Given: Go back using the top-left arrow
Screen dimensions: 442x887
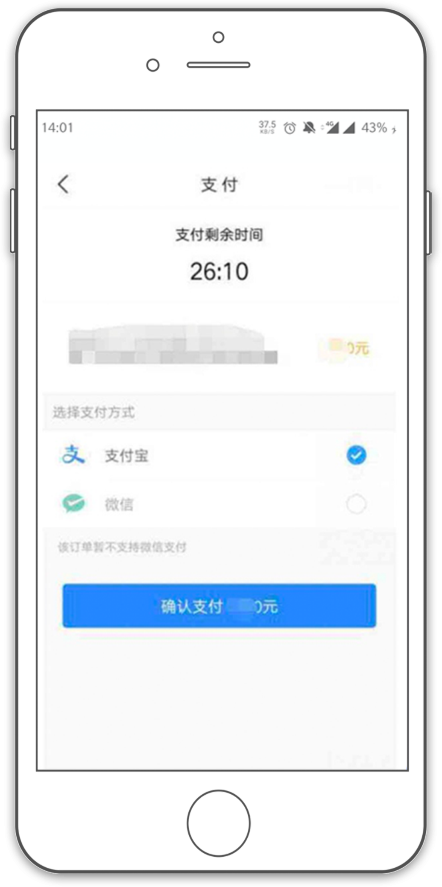Looking at the screenshot, I should pyautogui.click(x=63, y=184).
